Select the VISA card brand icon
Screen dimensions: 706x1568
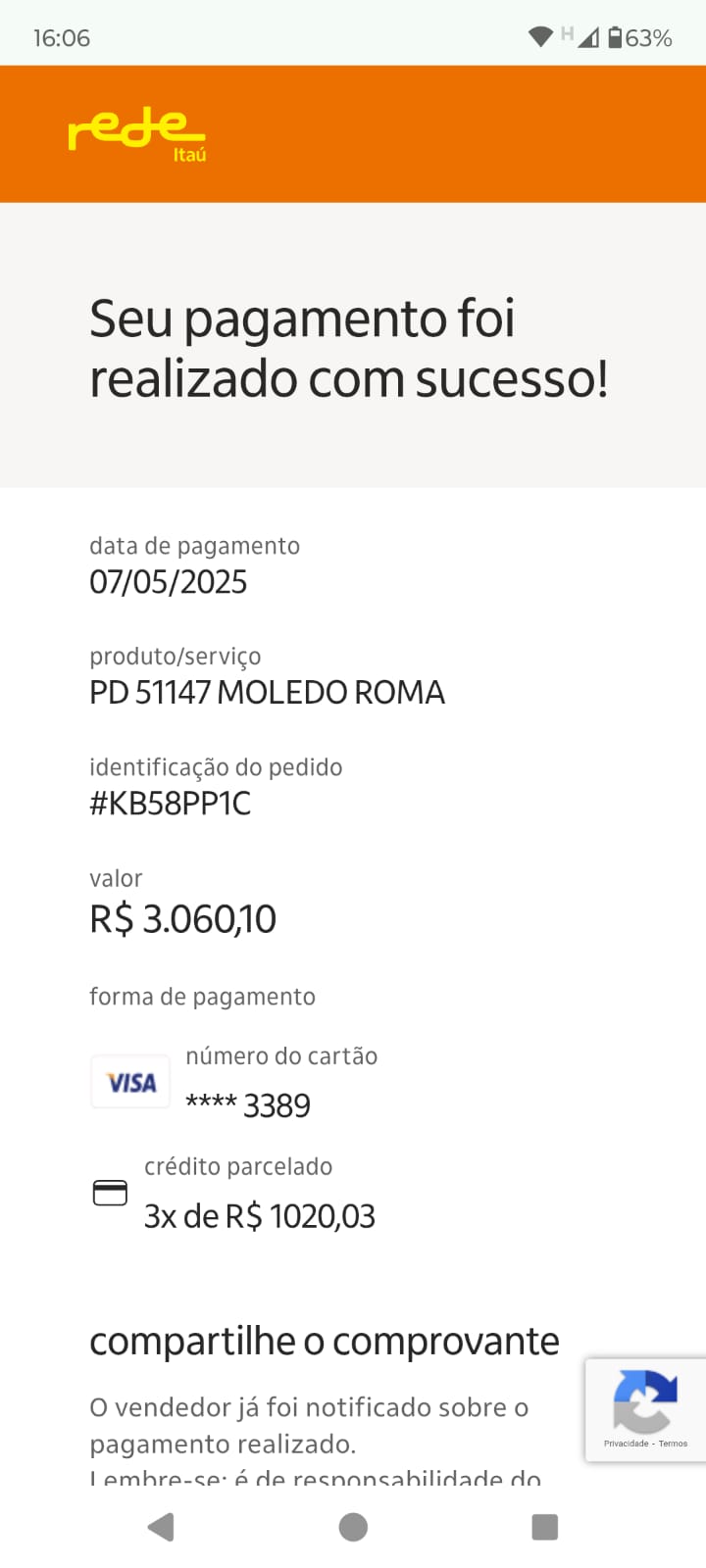(x=129, y=1081)
